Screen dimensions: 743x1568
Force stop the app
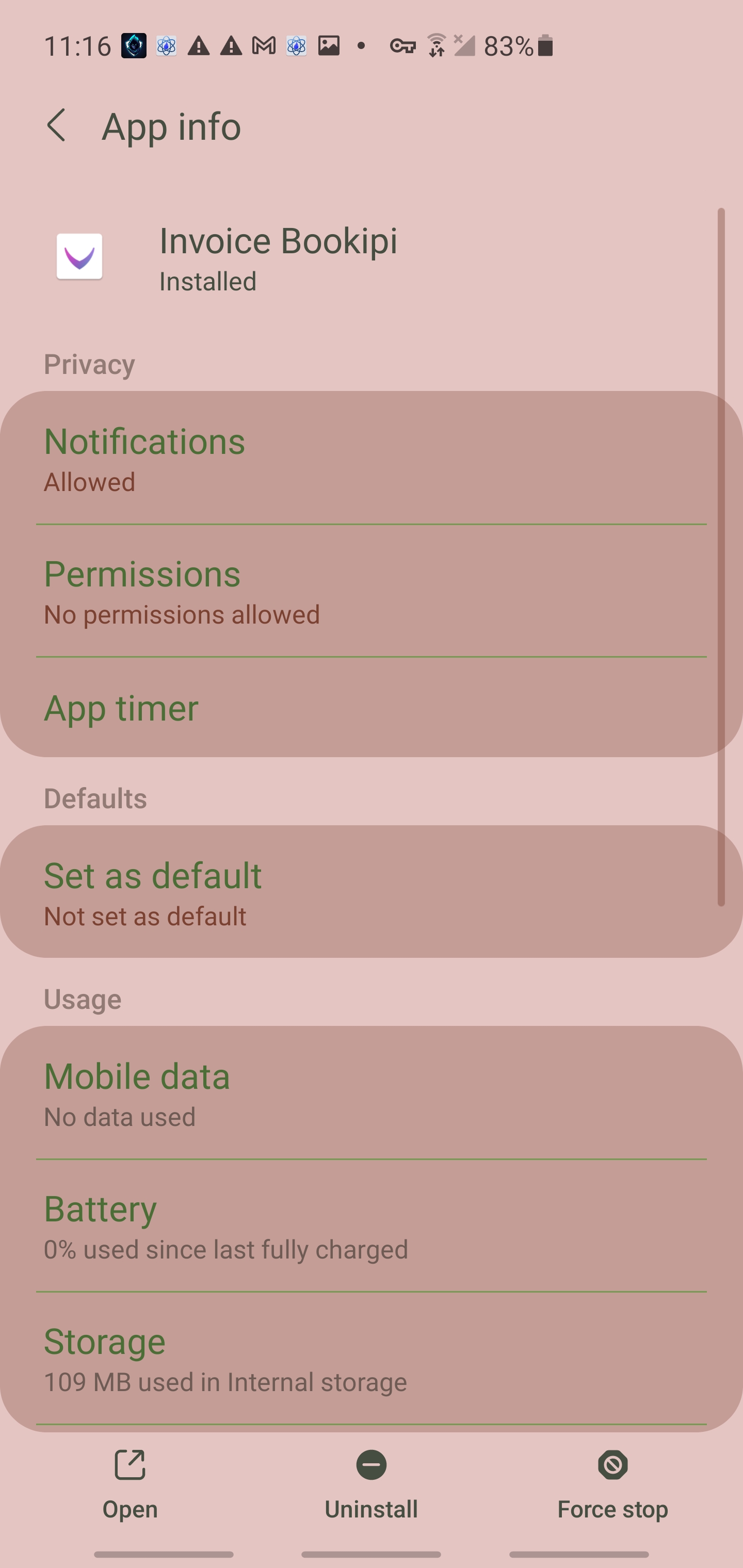(x=612, y=1483)
